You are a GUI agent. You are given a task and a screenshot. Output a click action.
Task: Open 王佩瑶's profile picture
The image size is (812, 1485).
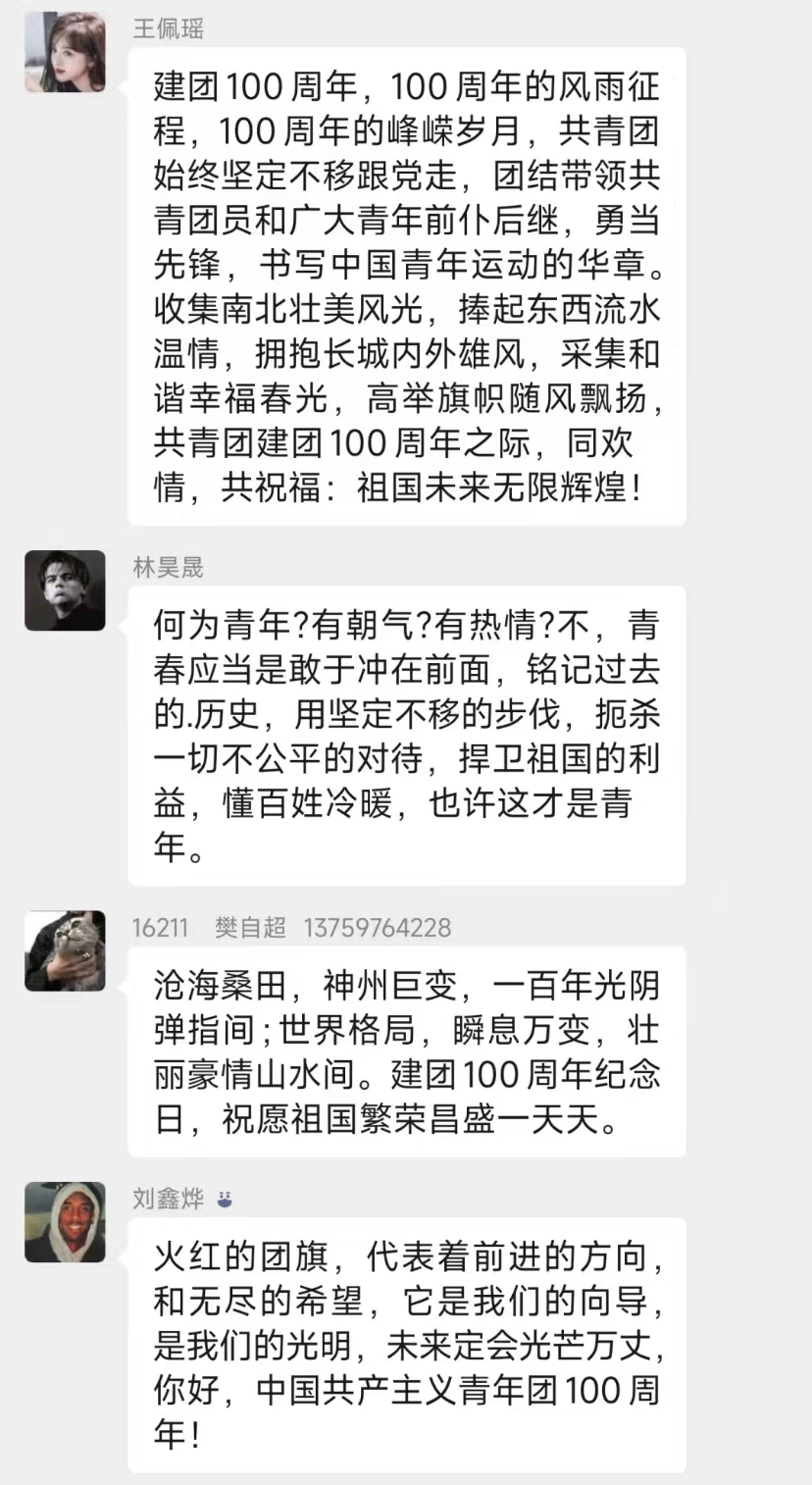pyautogui.click(x=65, y=53)
